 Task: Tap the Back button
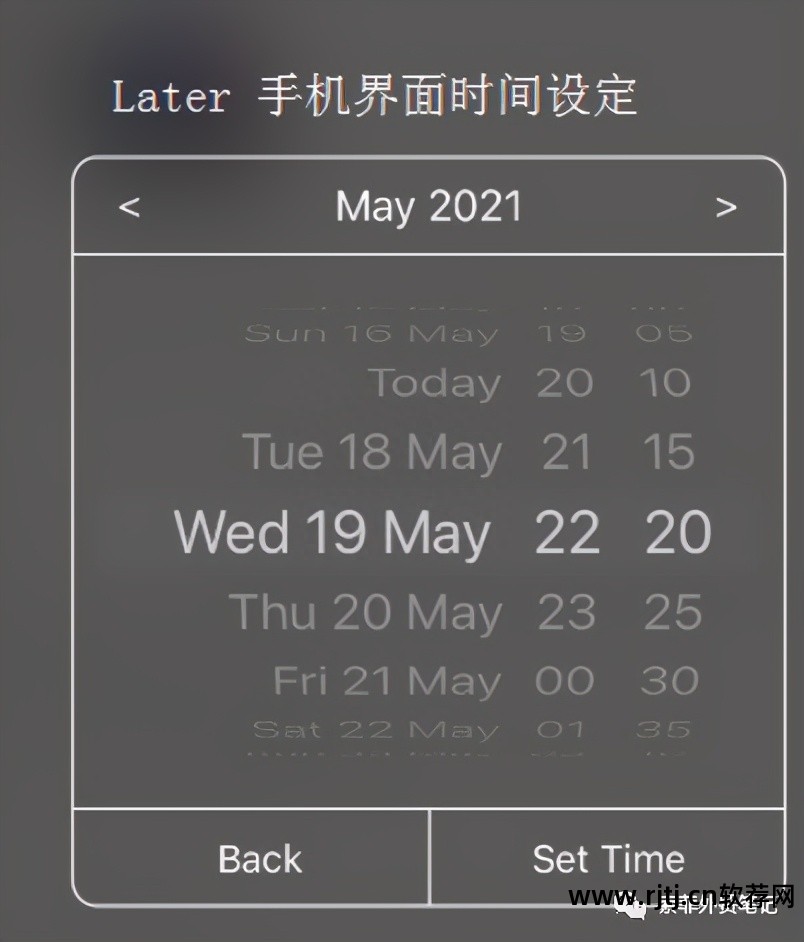259,859
